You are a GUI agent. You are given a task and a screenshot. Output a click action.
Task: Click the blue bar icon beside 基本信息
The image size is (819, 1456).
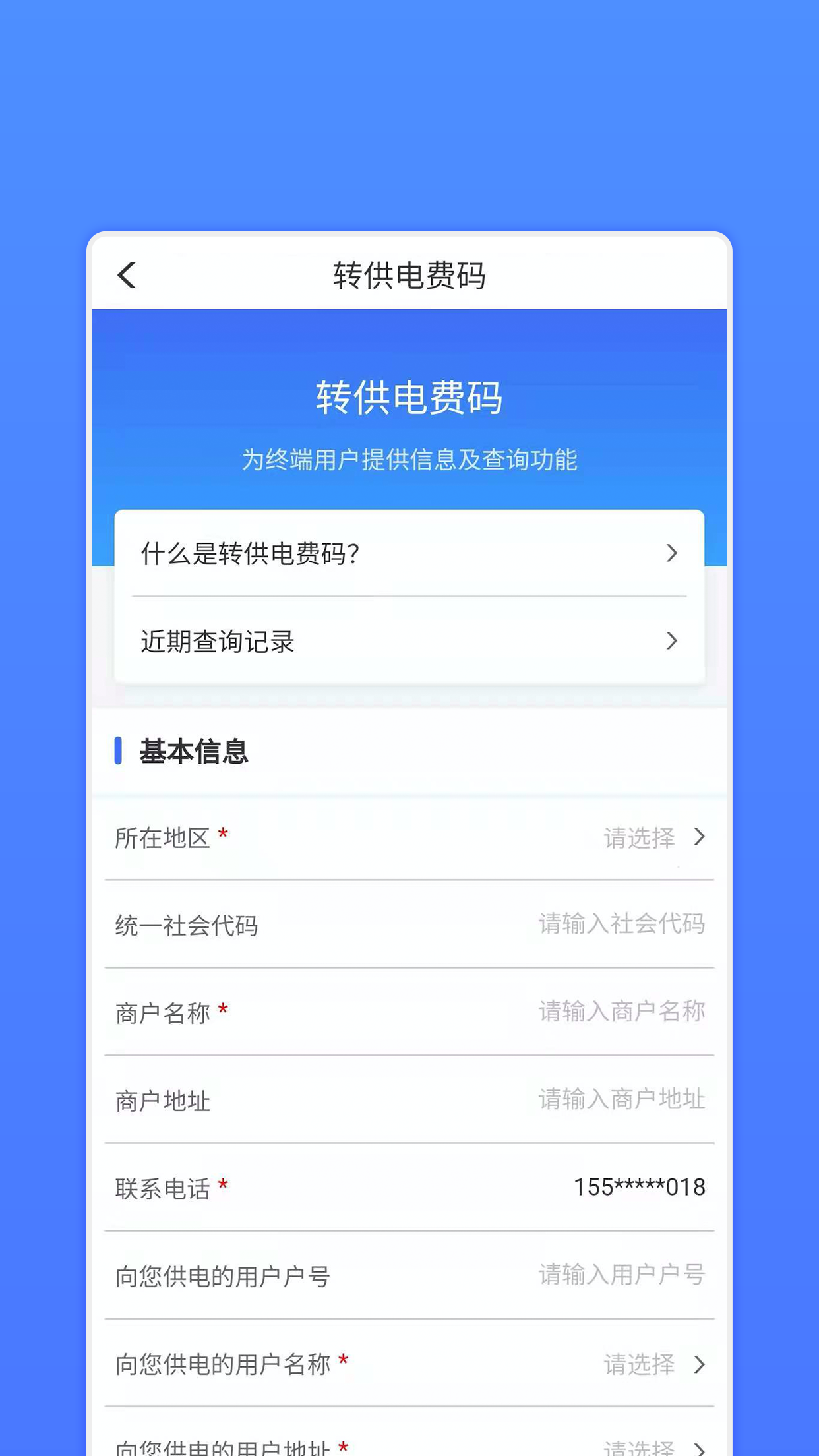(x=119, y=750)
